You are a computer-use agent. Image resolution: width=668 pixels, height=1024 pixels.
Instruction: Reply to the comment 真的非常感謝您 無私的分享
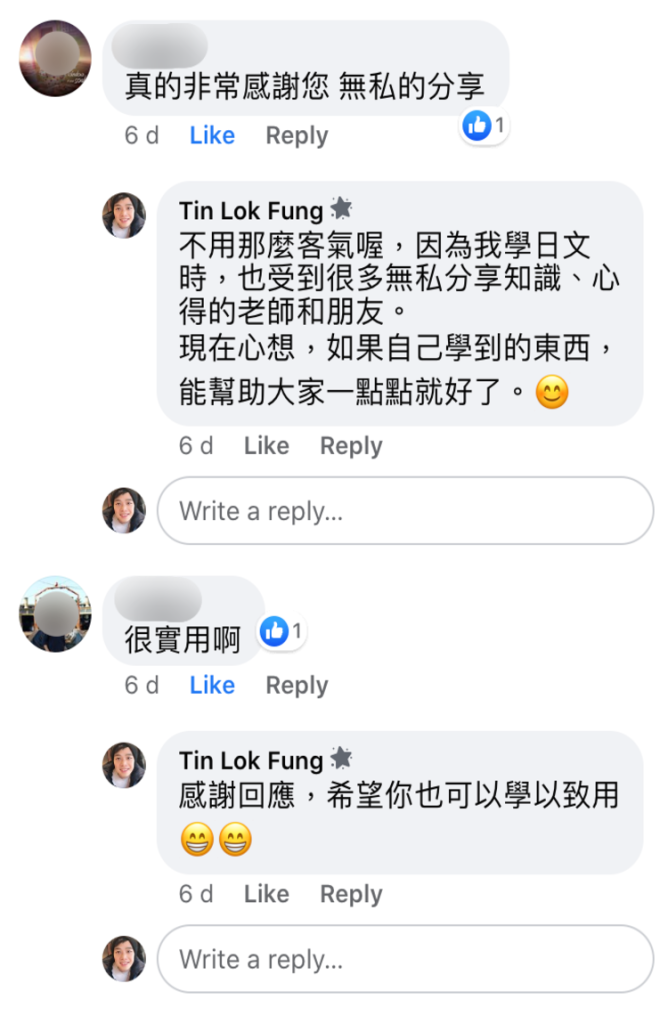[x=296, y=136]
